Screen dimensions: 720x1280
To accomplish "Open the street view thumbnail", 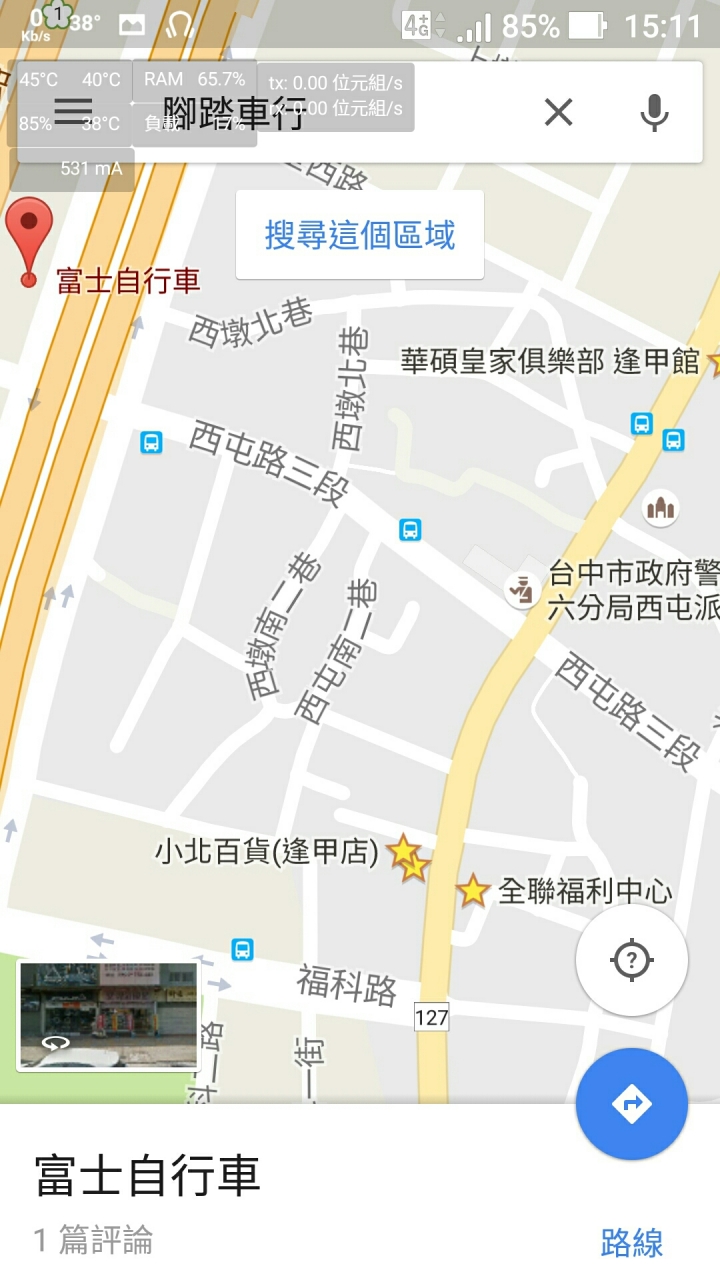I will pos(108,1015).
